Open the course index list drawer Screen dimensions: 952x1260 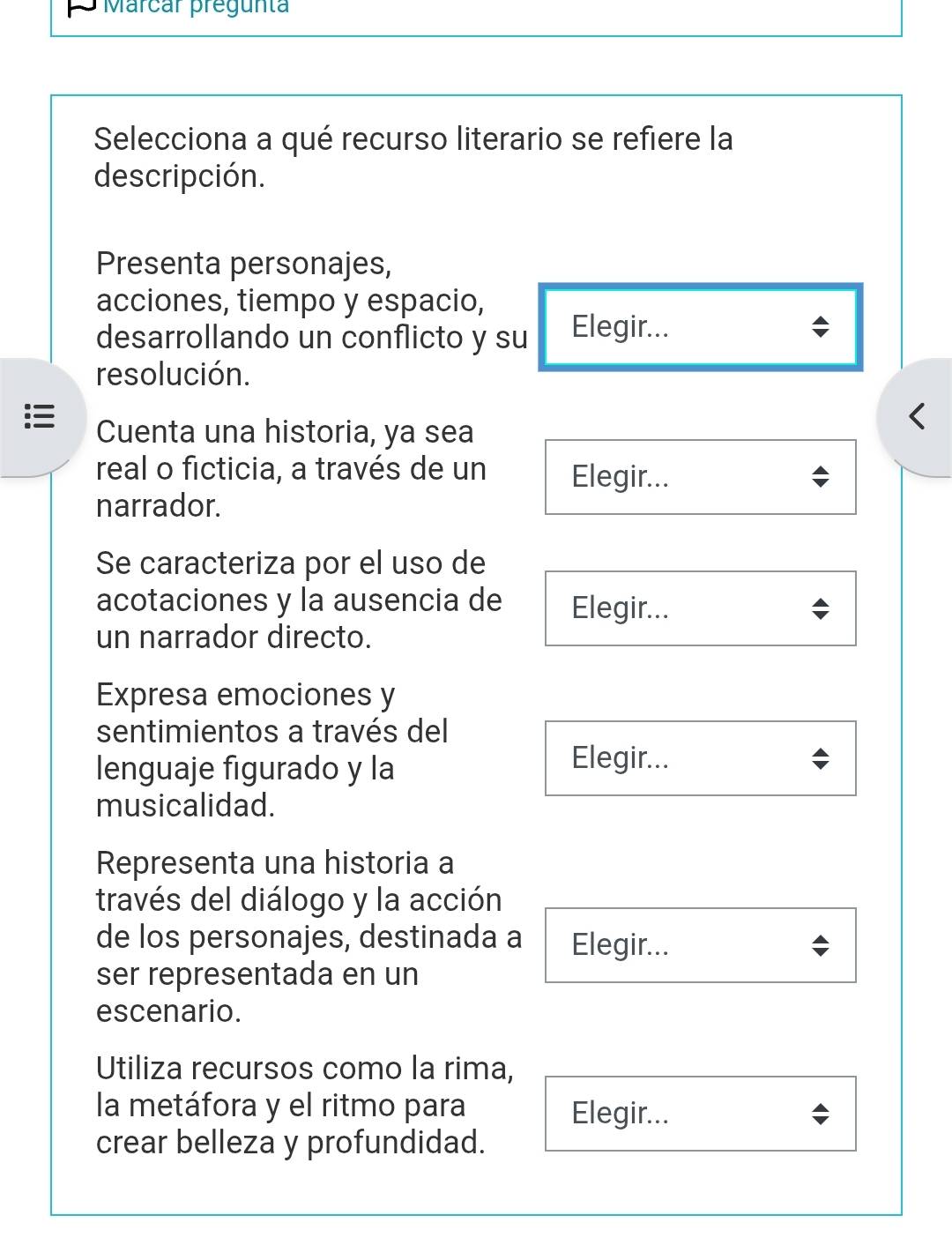[39, 416]
